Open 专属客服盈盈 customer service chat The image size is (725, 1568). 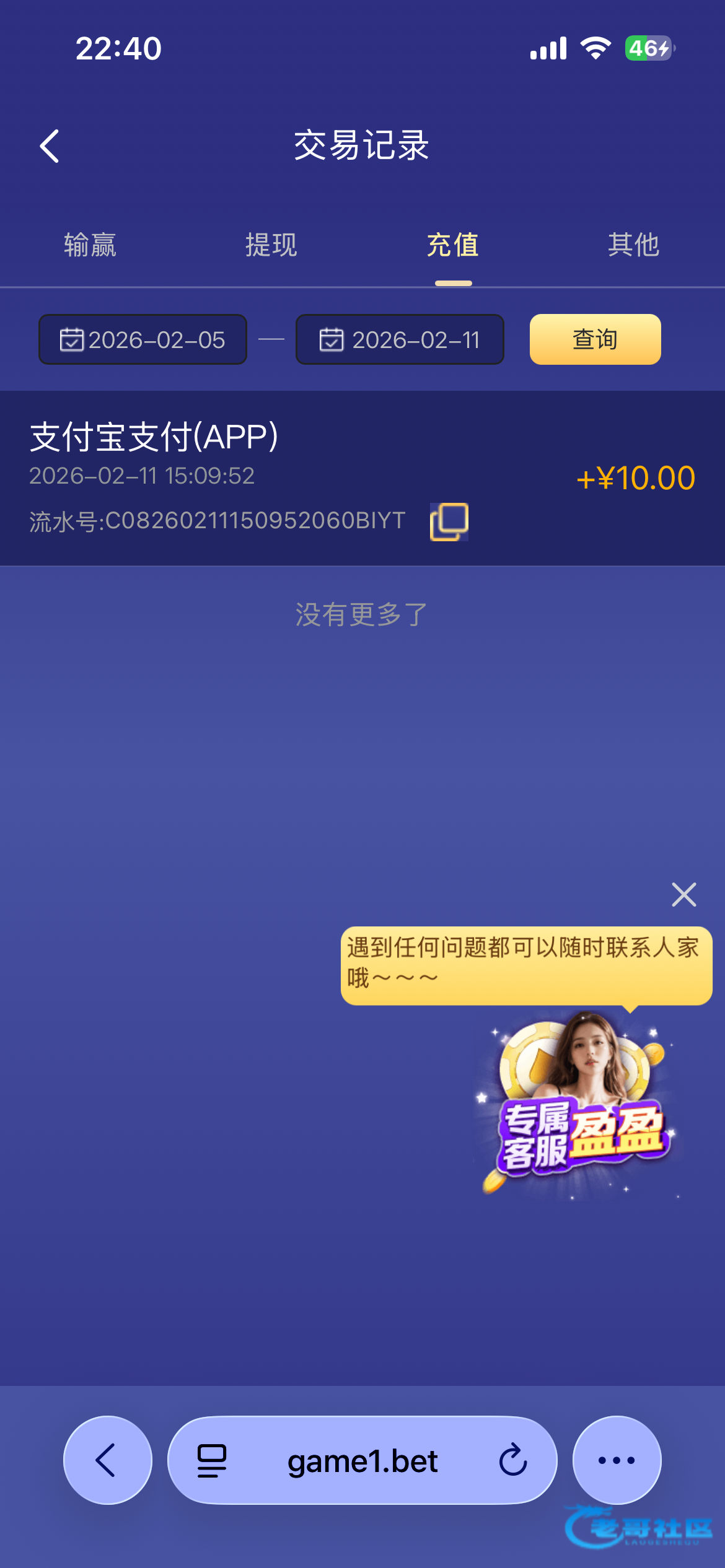tap(579, 1102)
